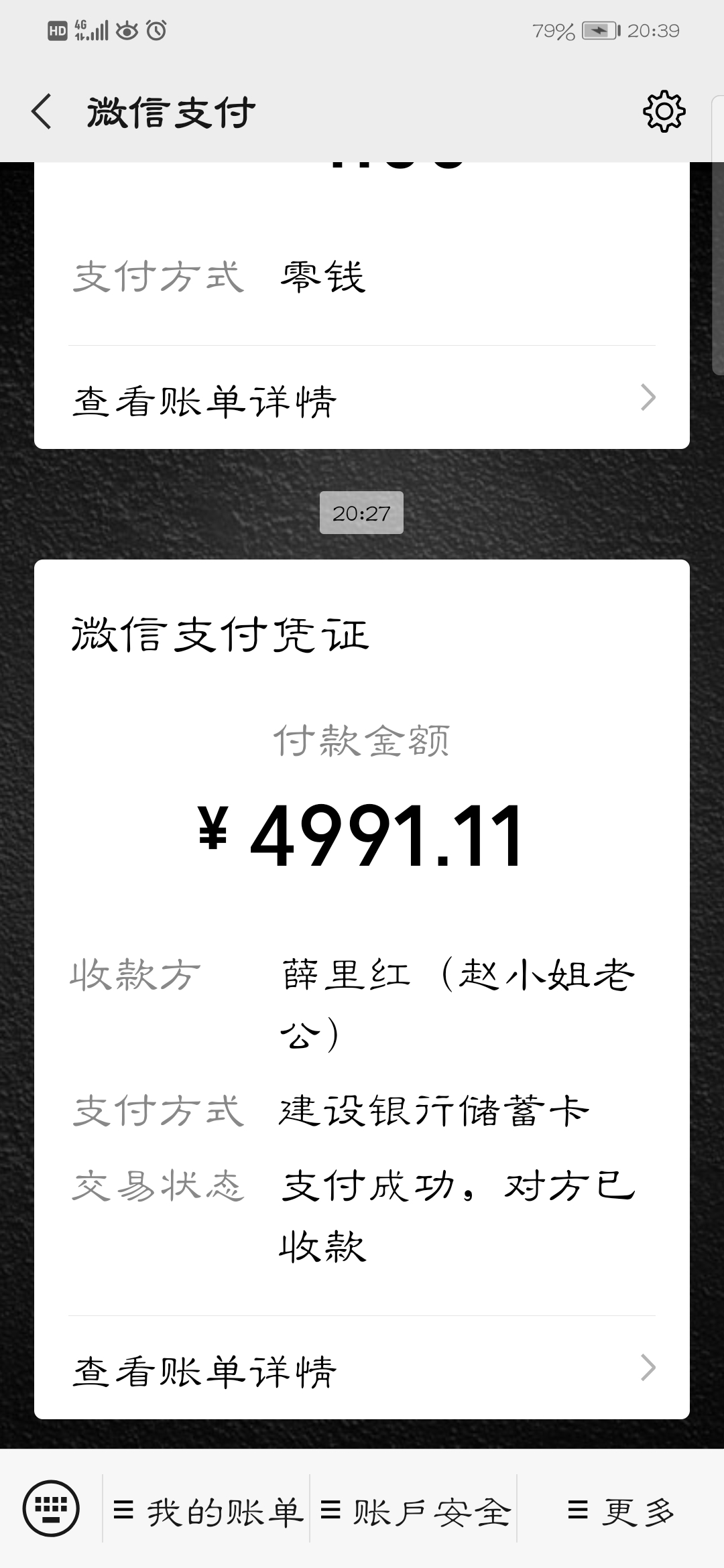The width and height of the screenshot is (724, 1568).
Task: Go back from 微信支付 screen
Action: (x=42, y=111)
